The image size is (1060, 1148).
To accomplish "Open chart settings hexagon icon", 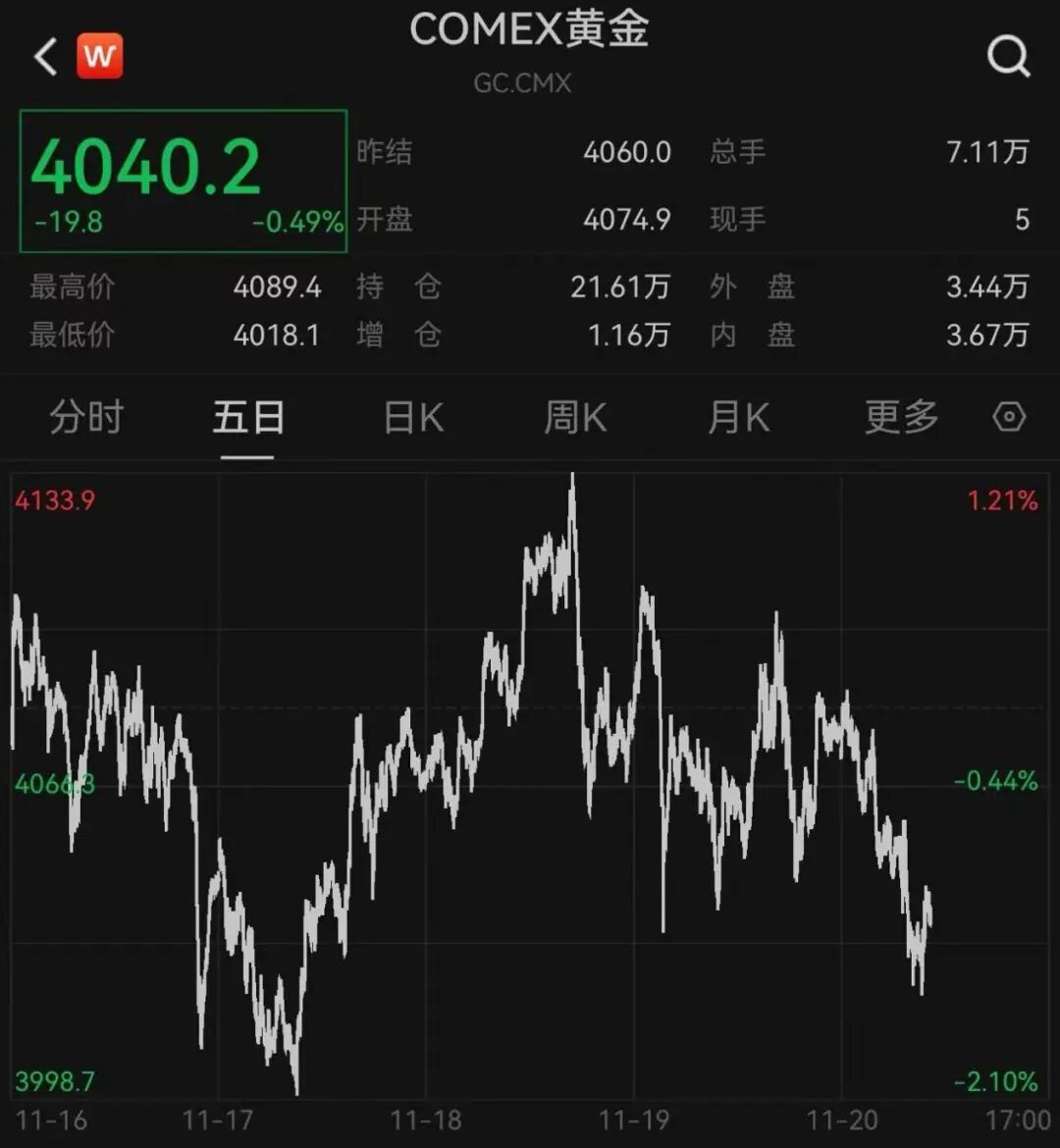I will [x=1009, y=418].
